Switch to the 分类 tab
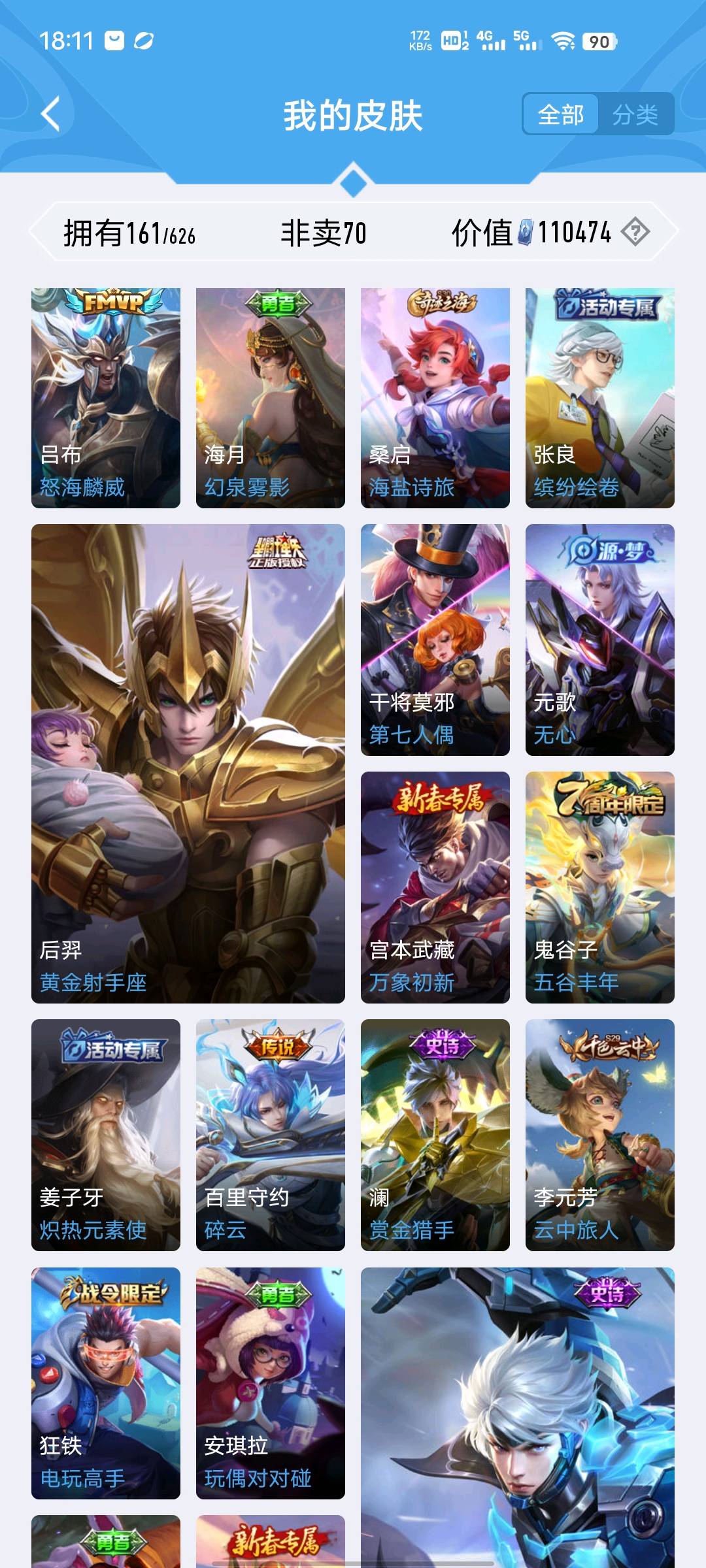The image size is (706, 1568). [x=635, y=114]
